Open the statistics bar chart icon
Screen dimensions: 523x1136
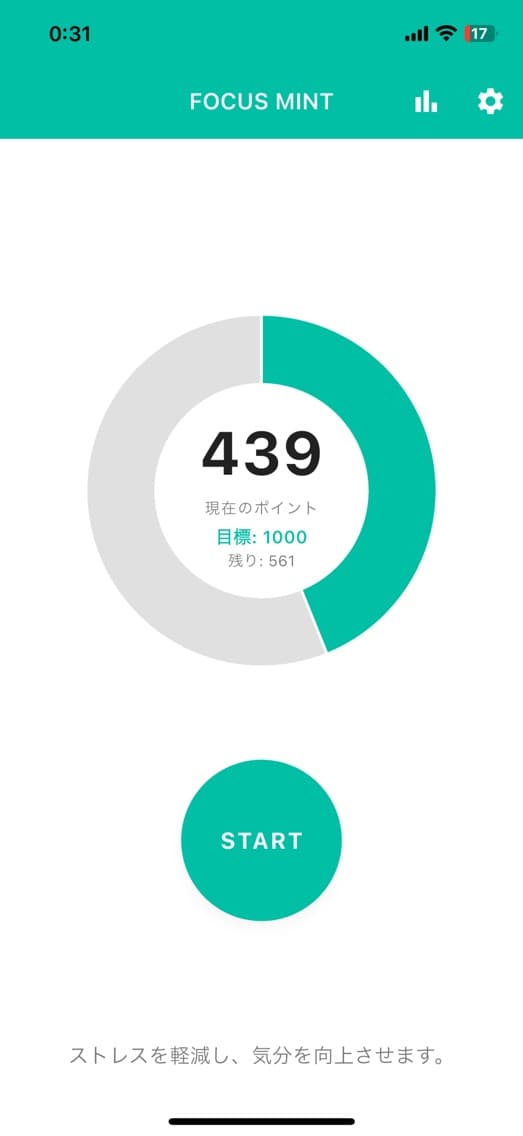(x=426, y=101)
